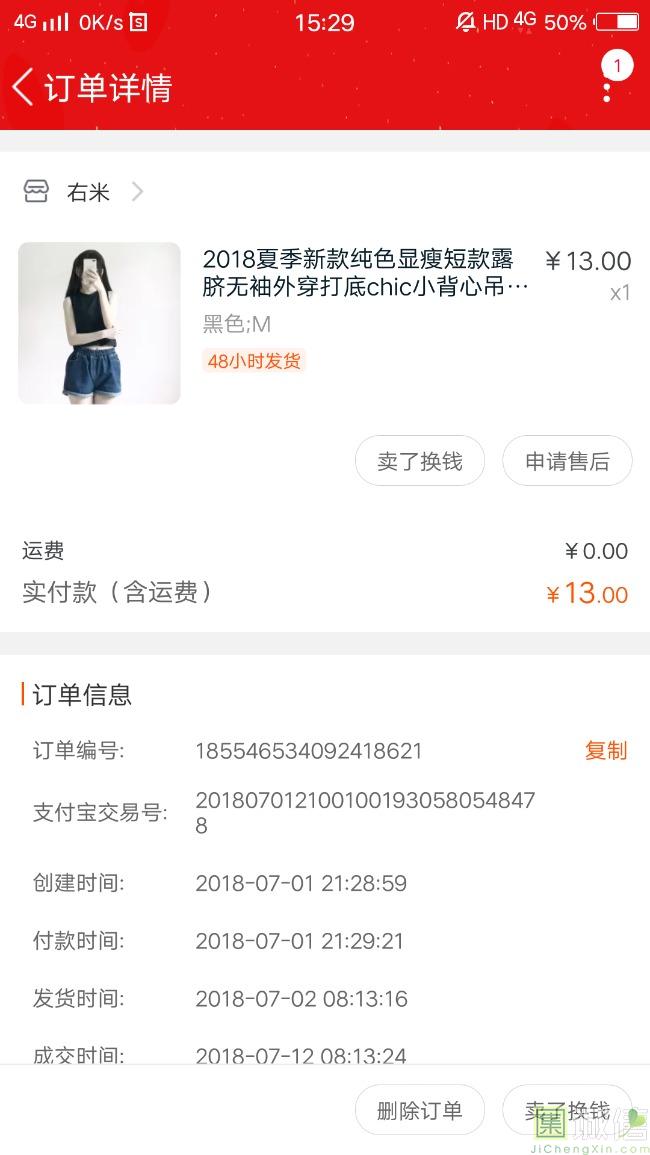The image size is (650, 1155).
Task: Tap the 申请售后 button
Action: pos(567,461)
